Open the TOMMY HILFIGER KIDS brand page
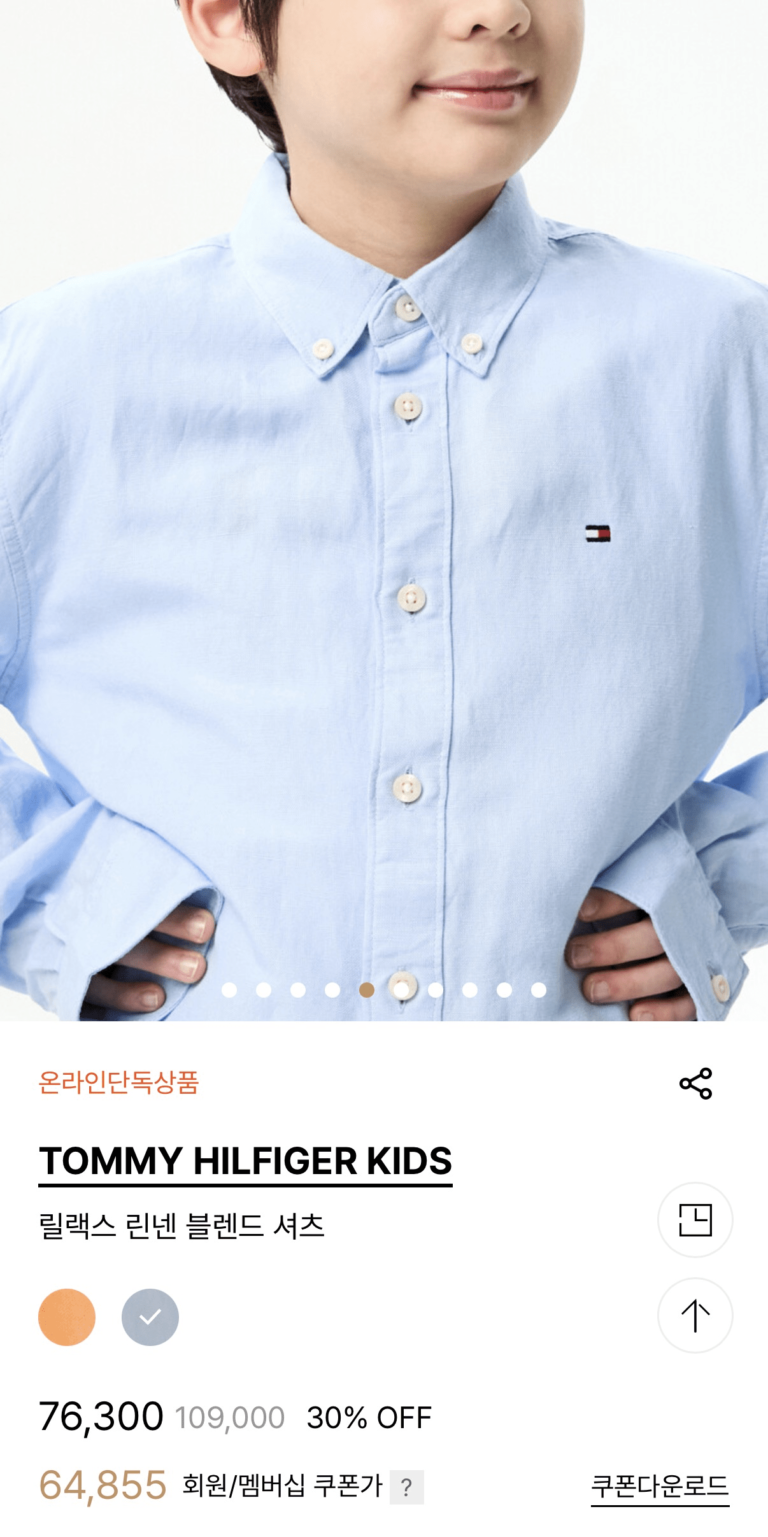Viewport: 768px width, 1537px height. (245, 1162)
